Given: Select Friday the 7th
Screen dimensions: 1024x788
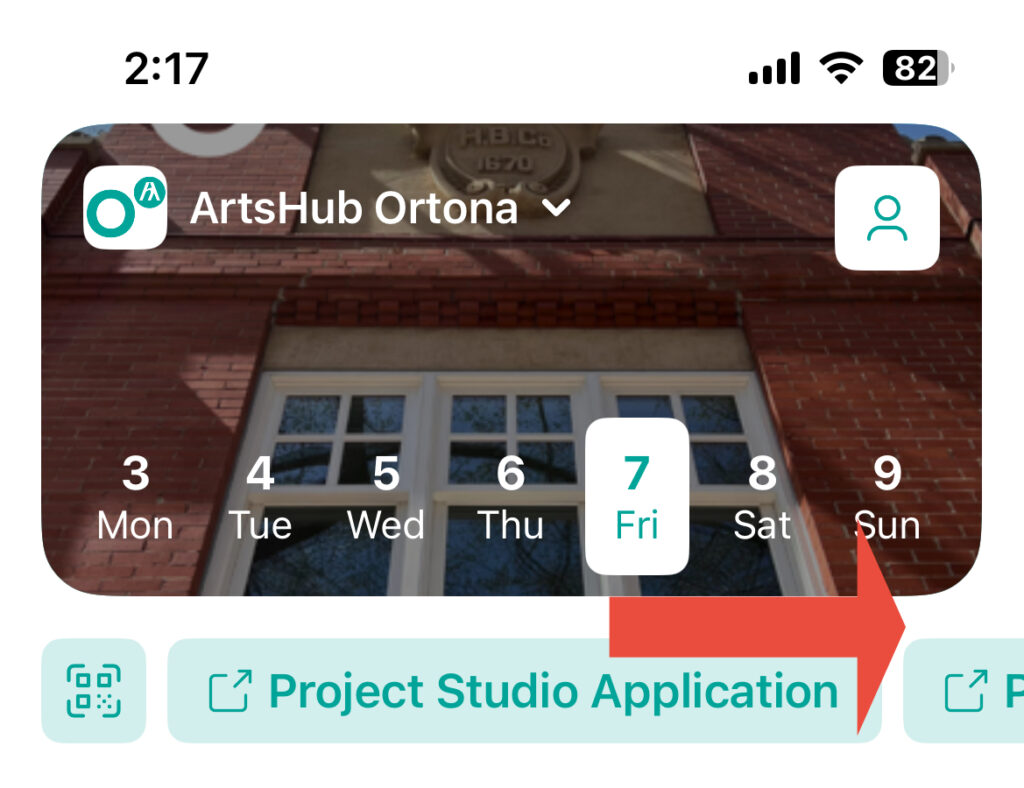Looking at the screenshot, I should point(637,497).
